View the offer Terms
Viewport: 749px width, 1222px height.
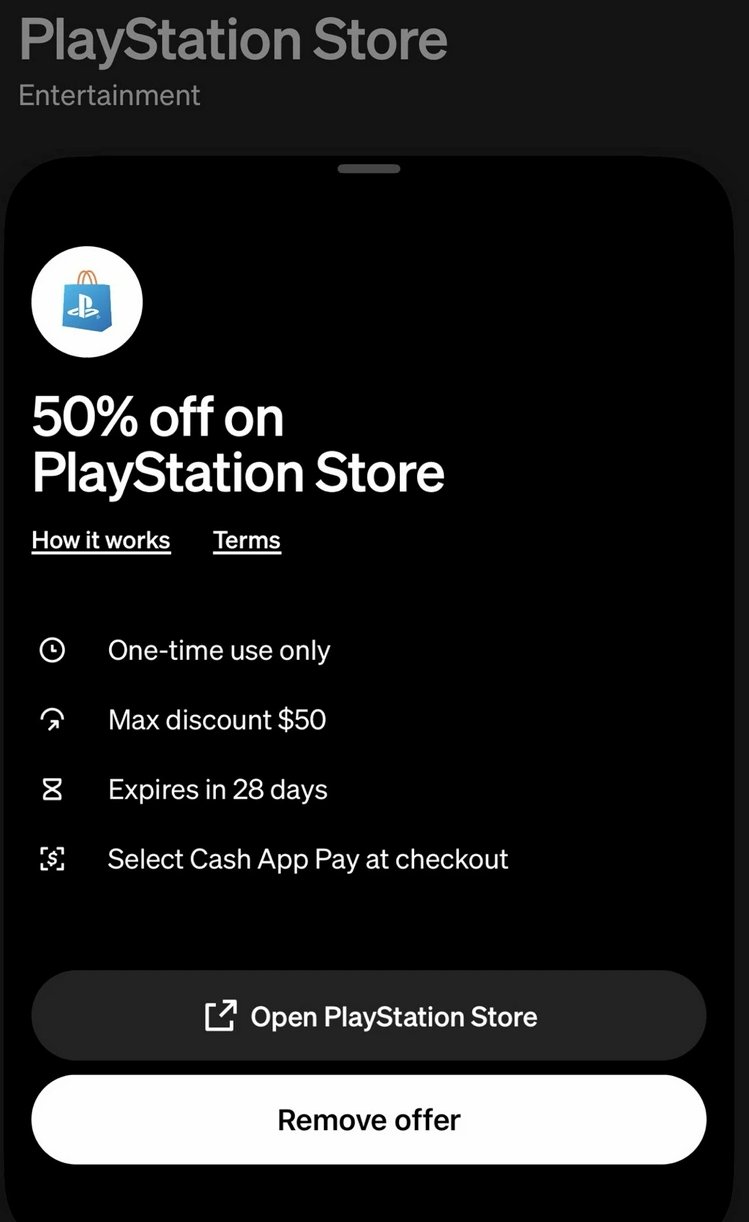246,540
